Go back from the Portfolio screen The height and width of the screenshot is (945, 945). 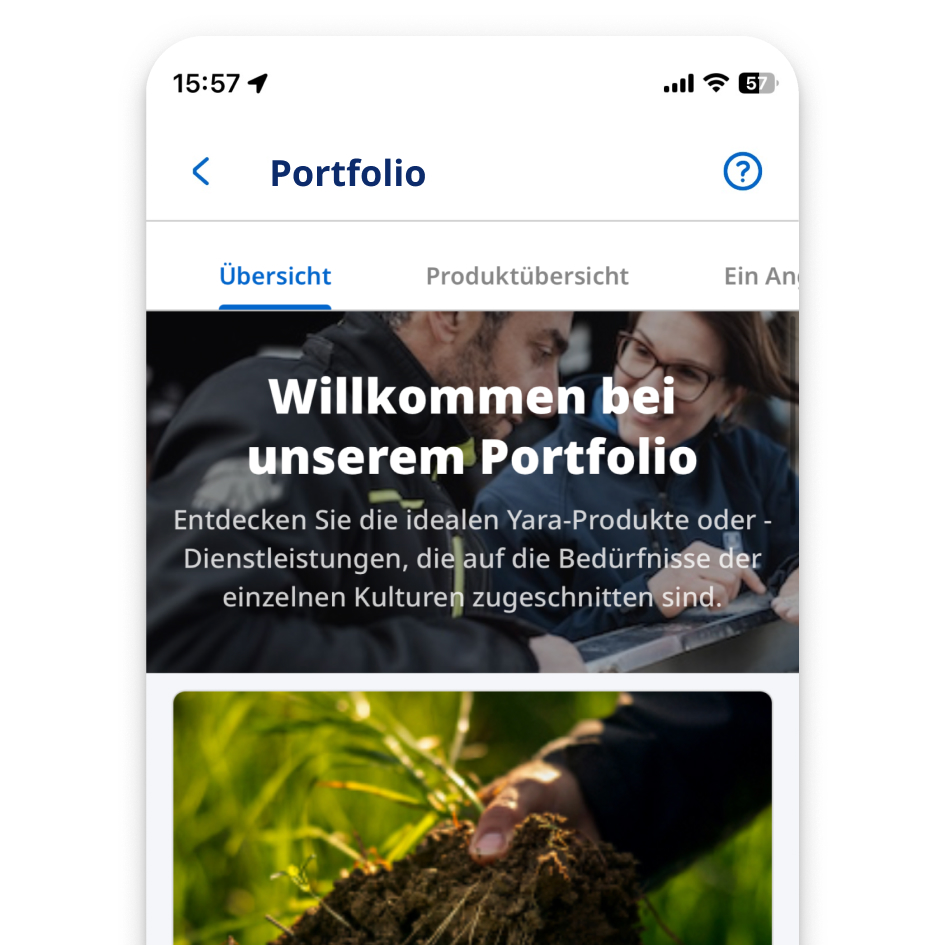[201, 172]
